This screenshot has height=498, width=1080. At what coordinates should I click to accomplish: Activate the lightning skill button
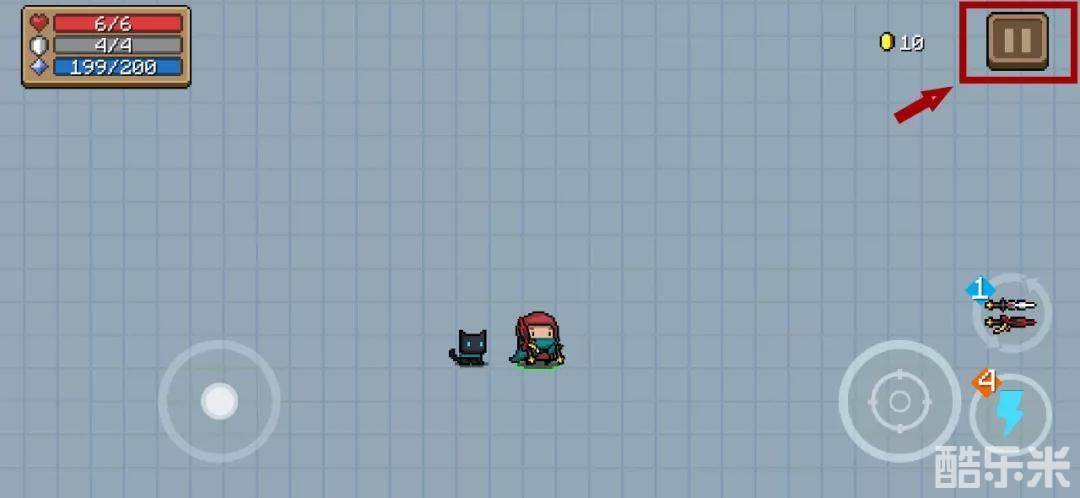point(1011,413)
